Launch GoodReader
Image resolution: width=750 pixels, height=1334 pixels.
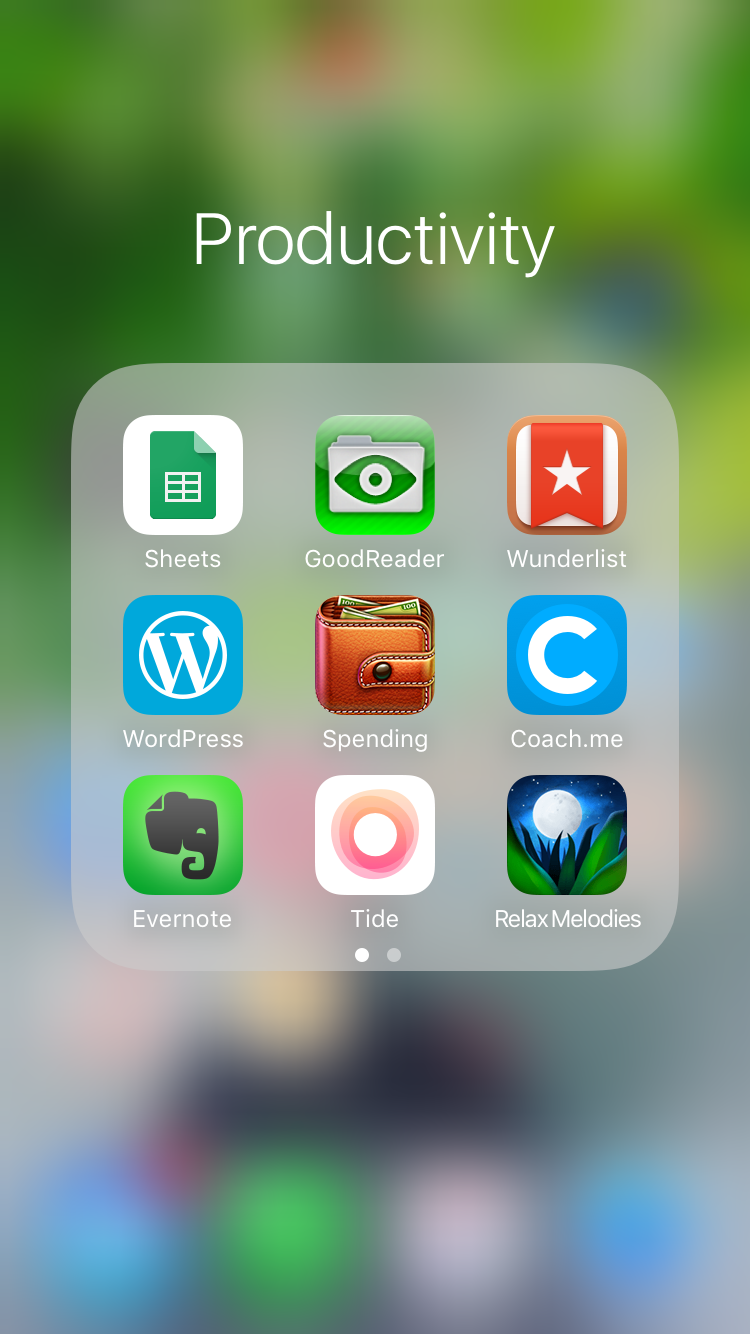click(375, 475)
